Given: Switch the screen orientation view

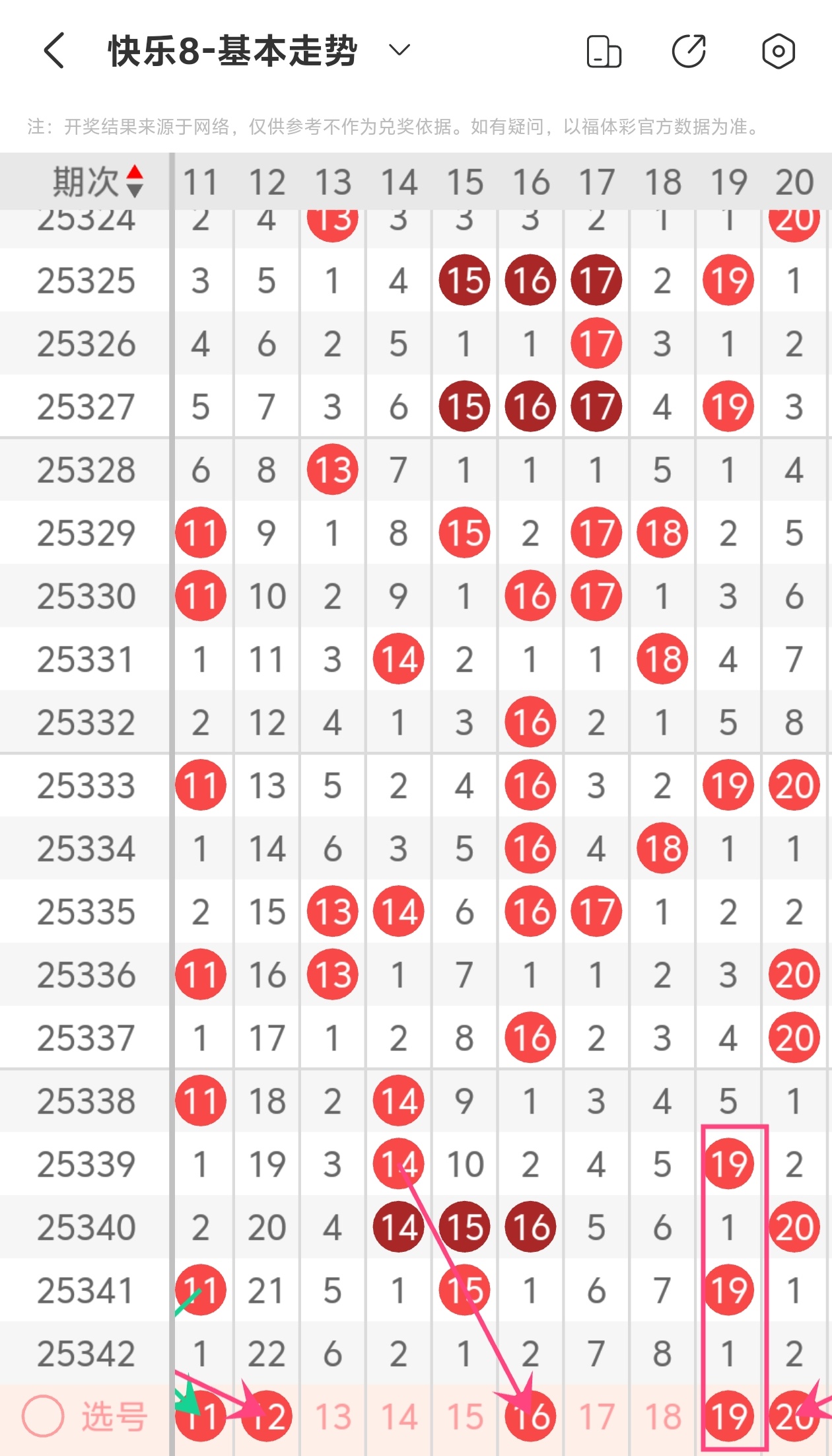Looking at the screenshot, I should pos(604,52).
